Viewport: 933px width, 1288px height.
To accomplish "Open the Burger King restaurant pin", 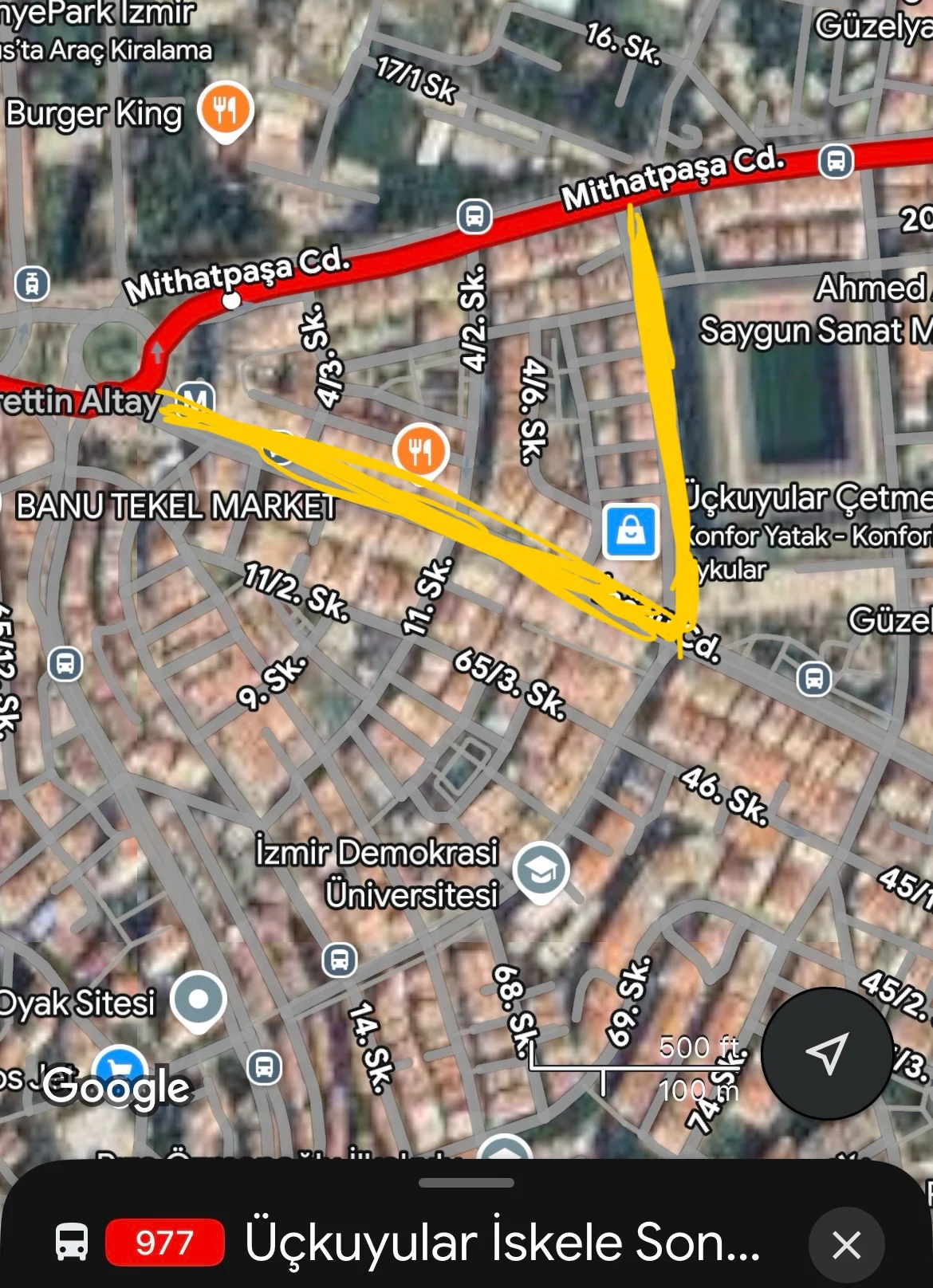I will [226, 109].
